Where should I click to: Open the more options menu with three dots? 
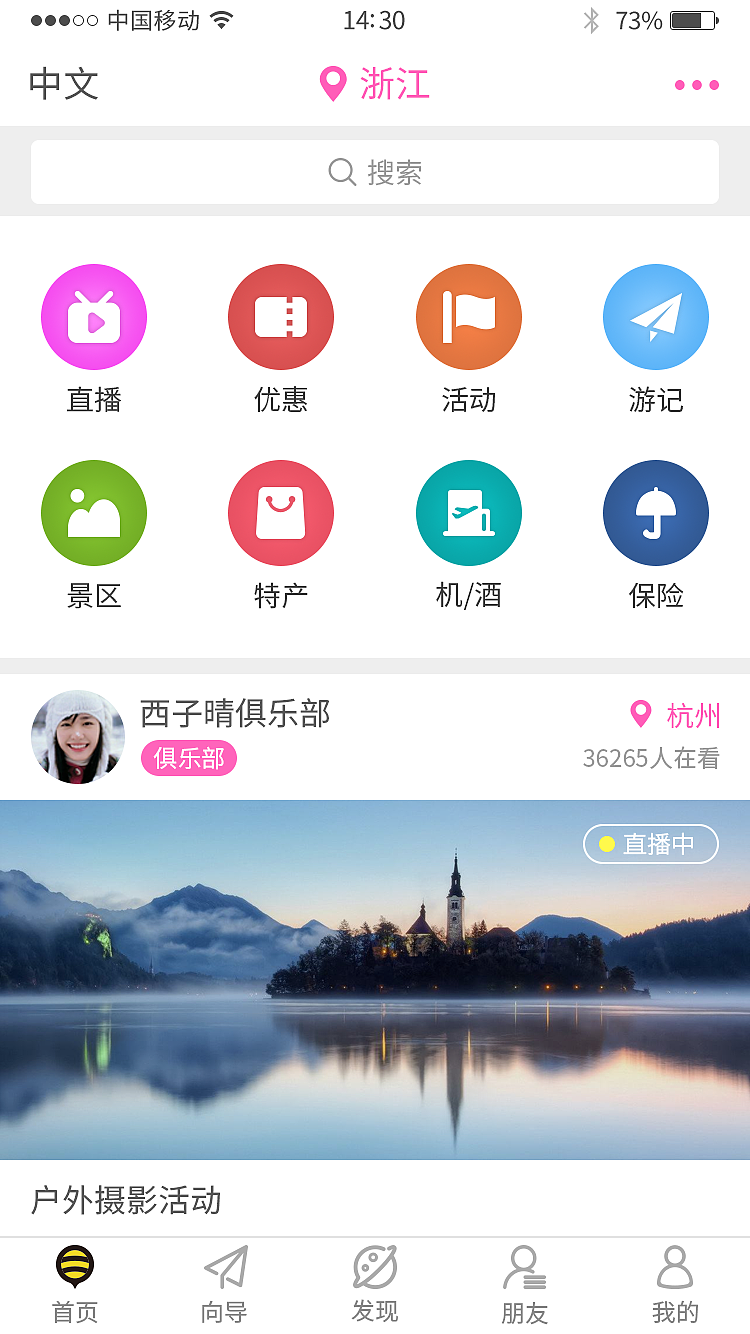[x=695, y=85]
